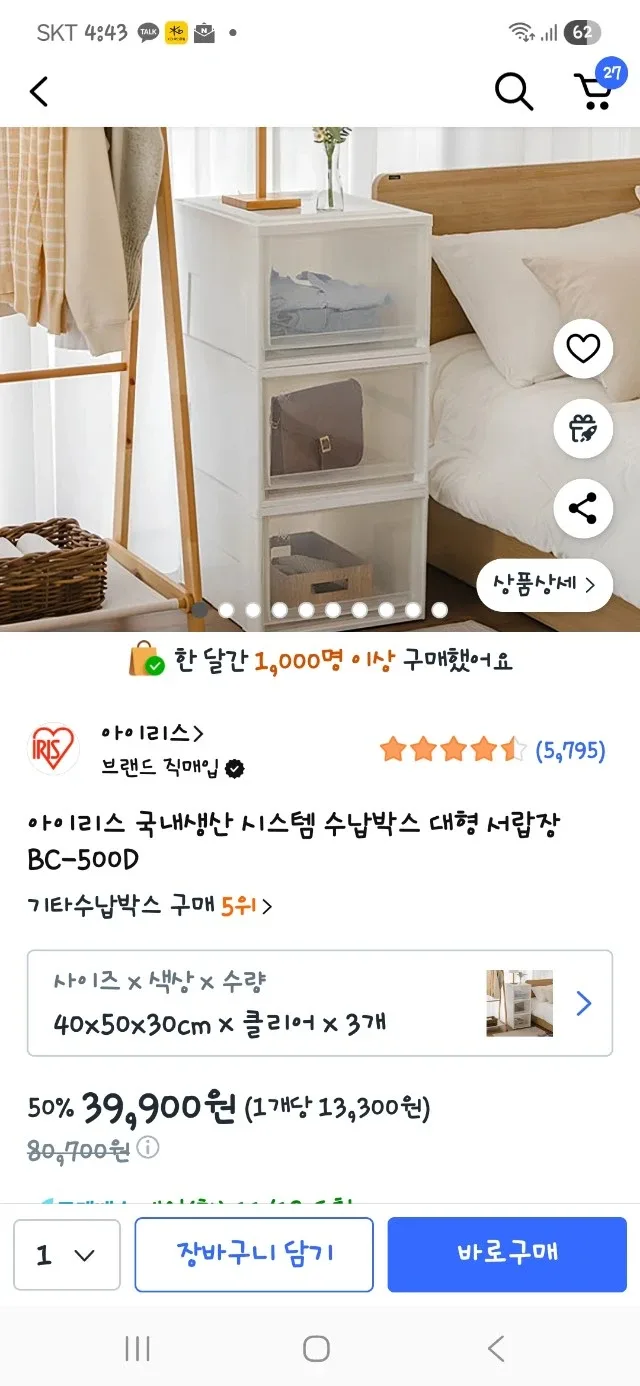Screen dimensions: 640x1386
Task: Change 사이즈 × 색상 × 수량 option
Action: tap(319, 1003)
